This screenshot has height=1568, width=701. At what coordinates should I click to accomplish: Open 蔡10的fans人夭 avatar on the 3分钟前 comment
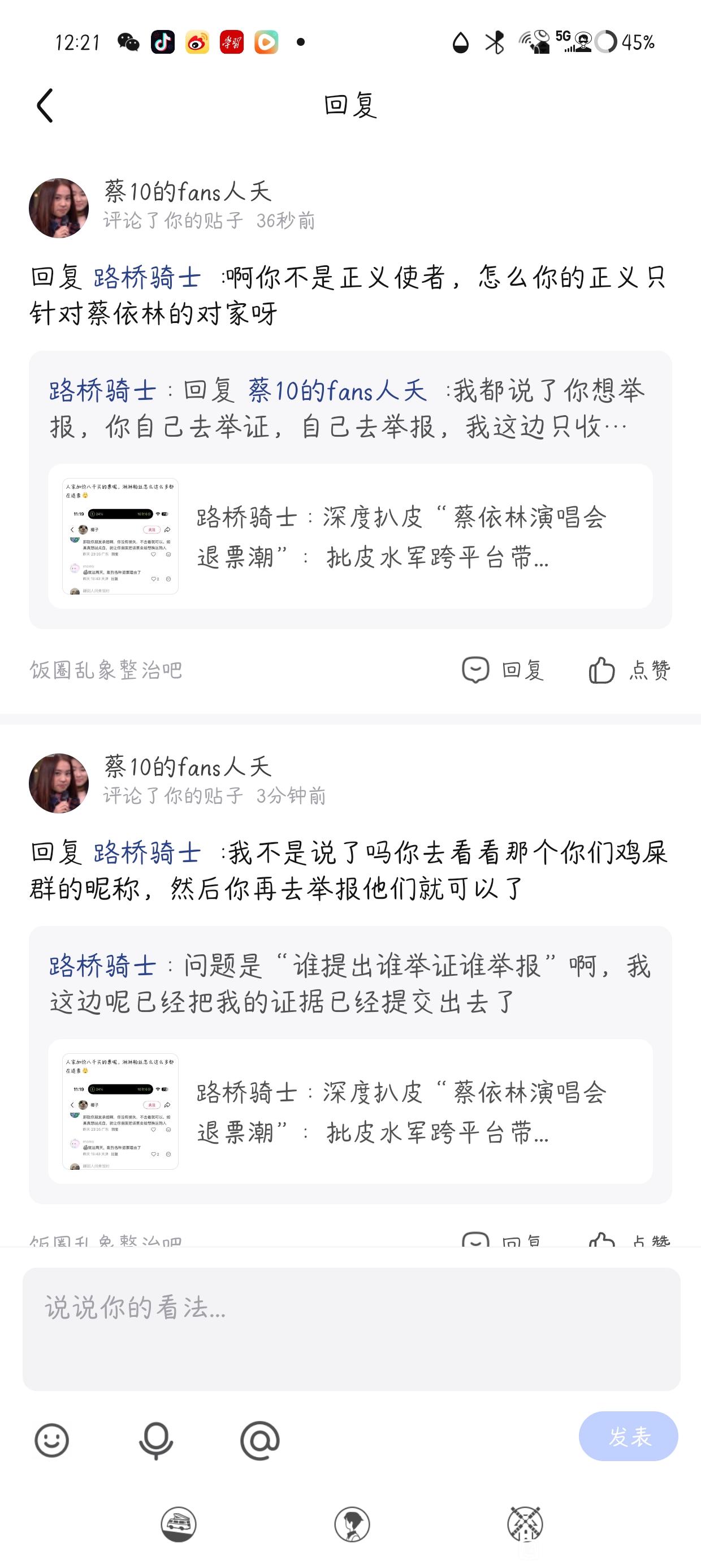point(59,783)
